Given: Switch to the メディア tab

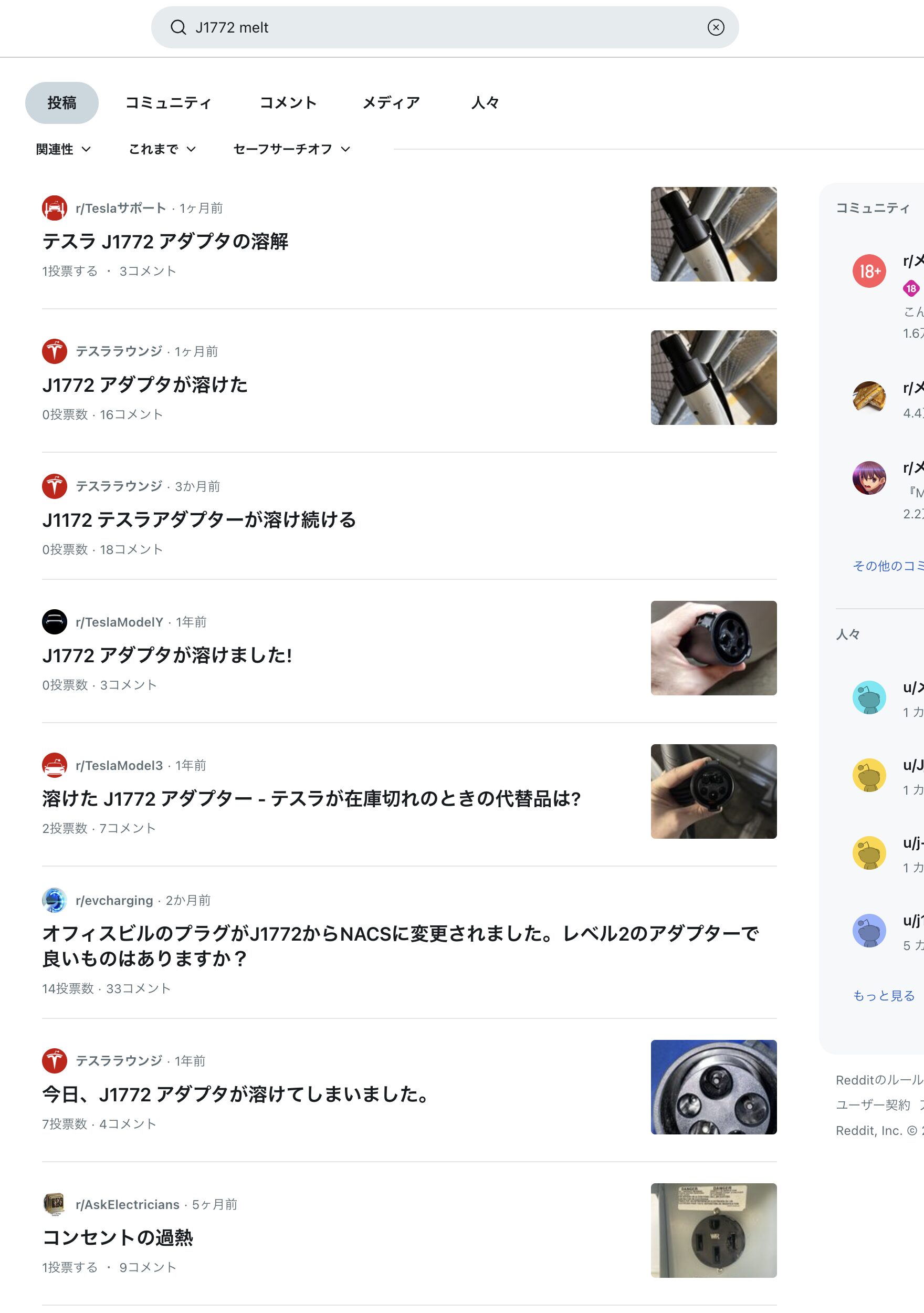Looking at the screenshot, I should 391,103.
